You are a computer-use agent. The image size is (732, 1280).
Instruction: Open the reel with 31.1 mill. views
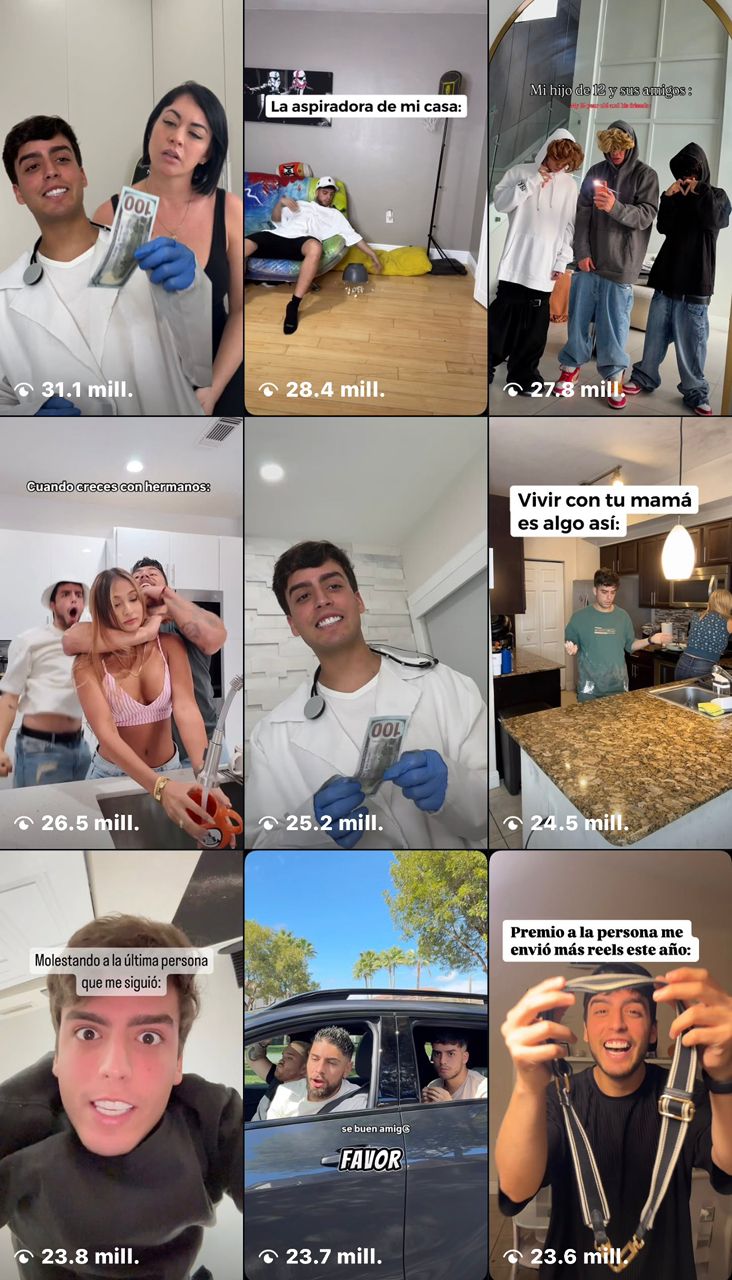click(x=121, y=207)
